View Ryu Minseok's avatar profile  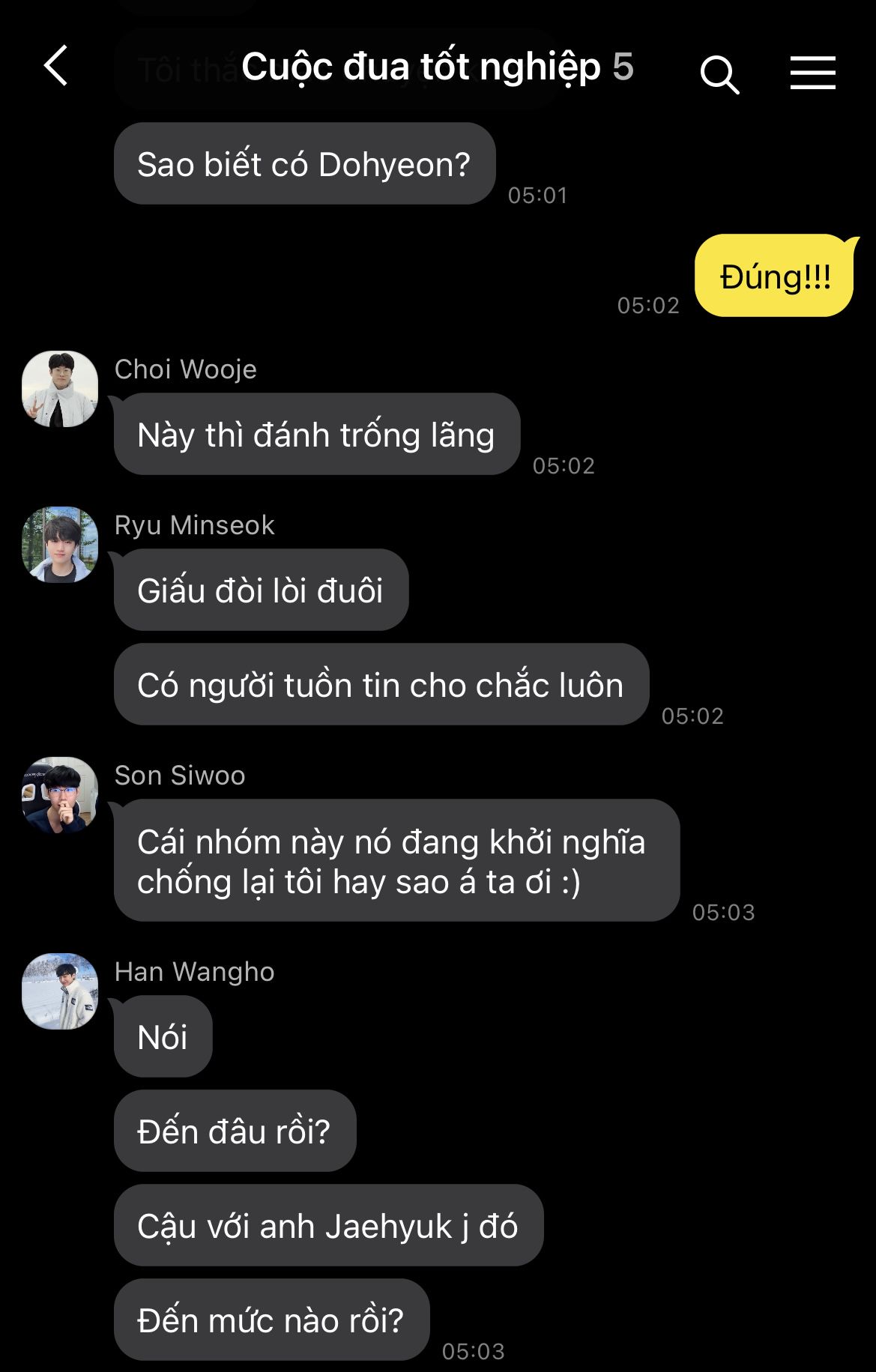coord(60,545)
